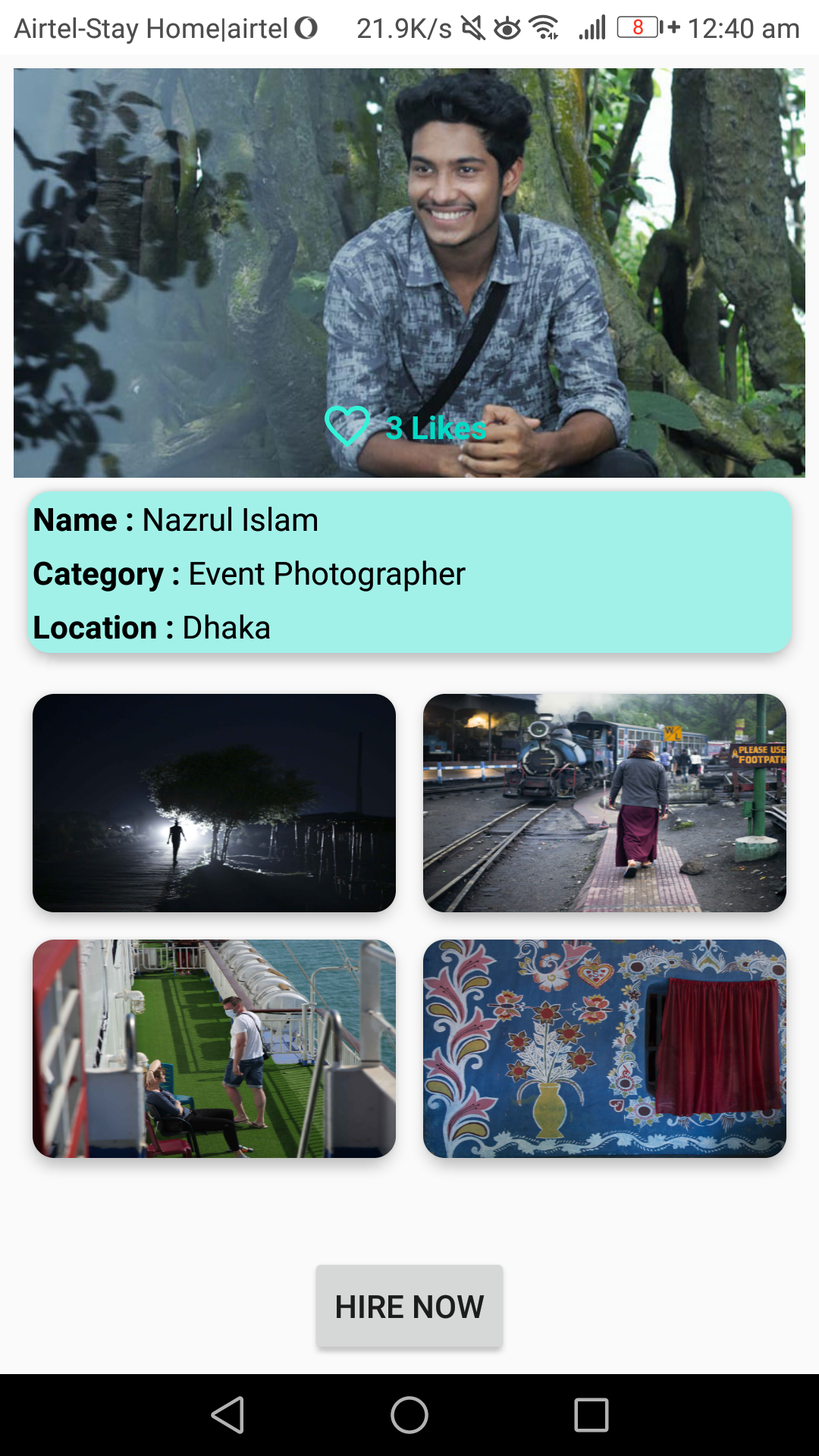Tap the Location Dhaka text
This screenshot has height=1456, width=819.
pyautogui.click(x=152, y=628)
